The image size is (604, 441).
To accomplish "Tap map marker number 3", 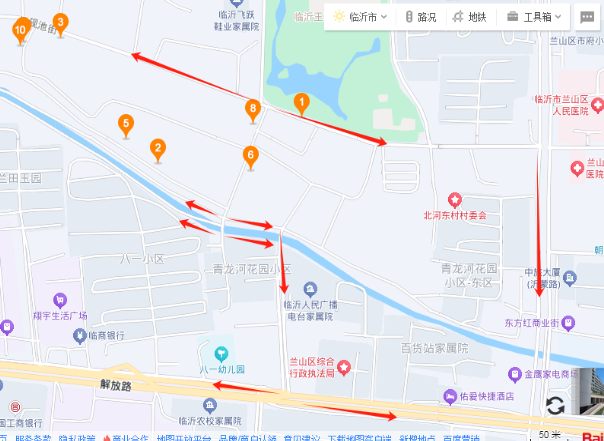I will click(61, 23).
